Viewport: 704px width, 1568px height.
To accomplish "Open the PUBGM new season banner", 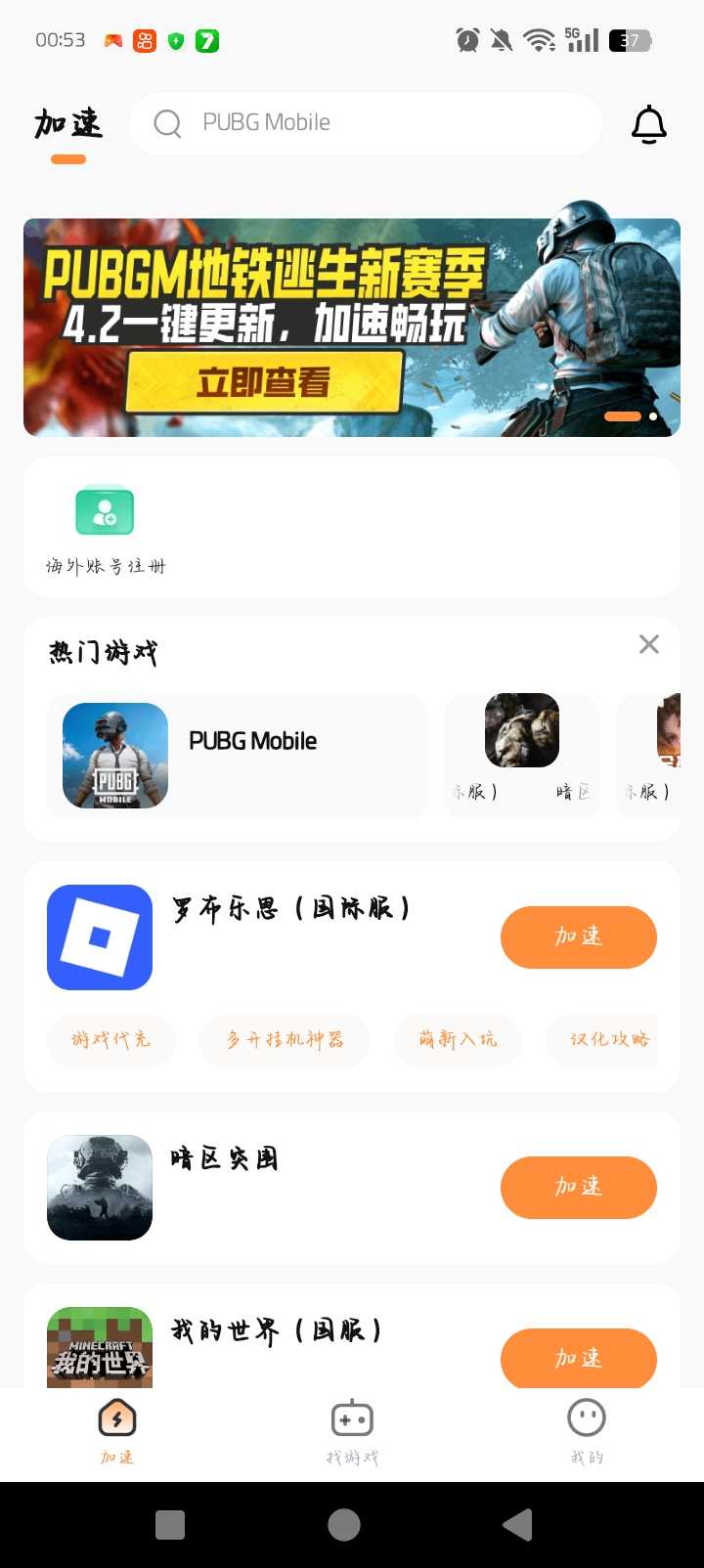I will coord(352,327).
